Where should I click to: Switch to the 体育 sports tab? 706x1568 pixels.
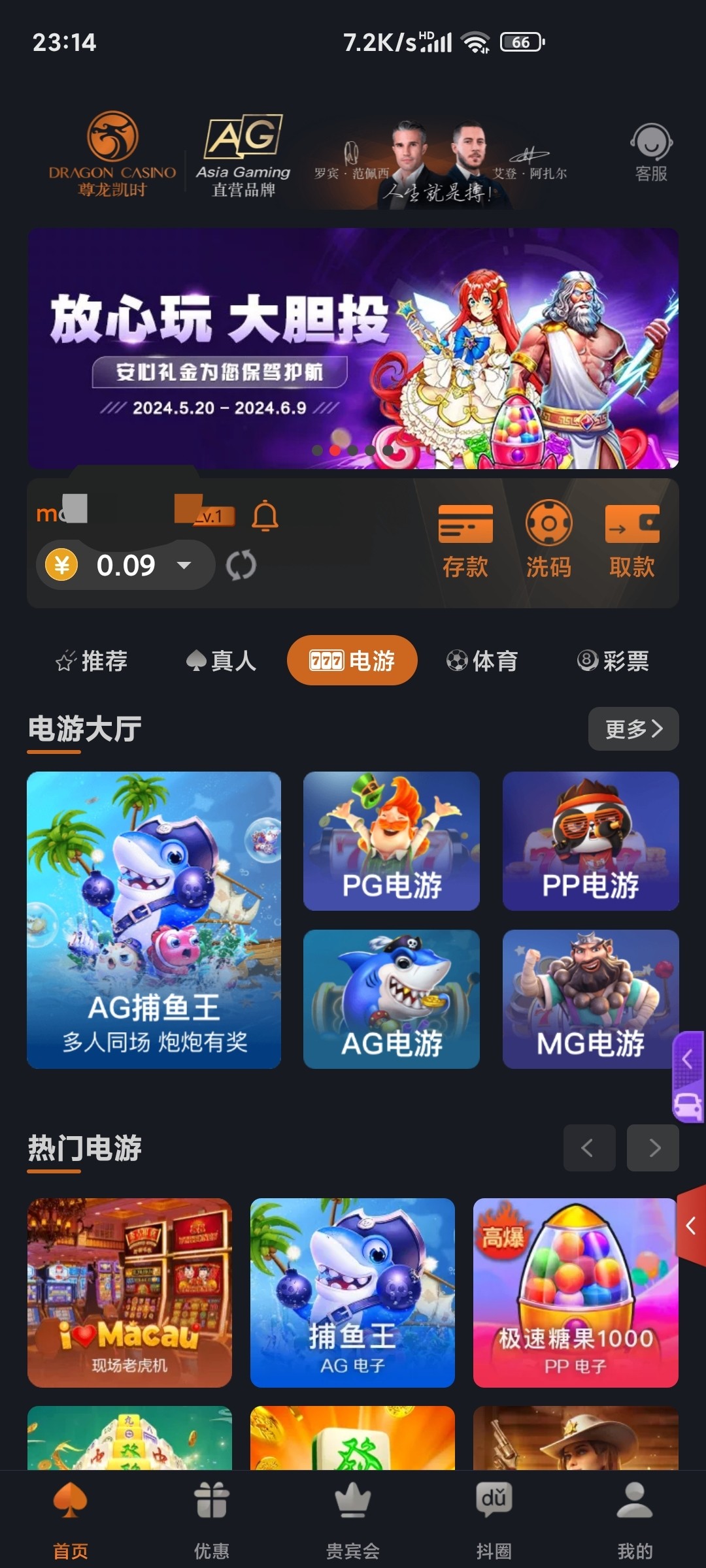click(x=482, y=661)
